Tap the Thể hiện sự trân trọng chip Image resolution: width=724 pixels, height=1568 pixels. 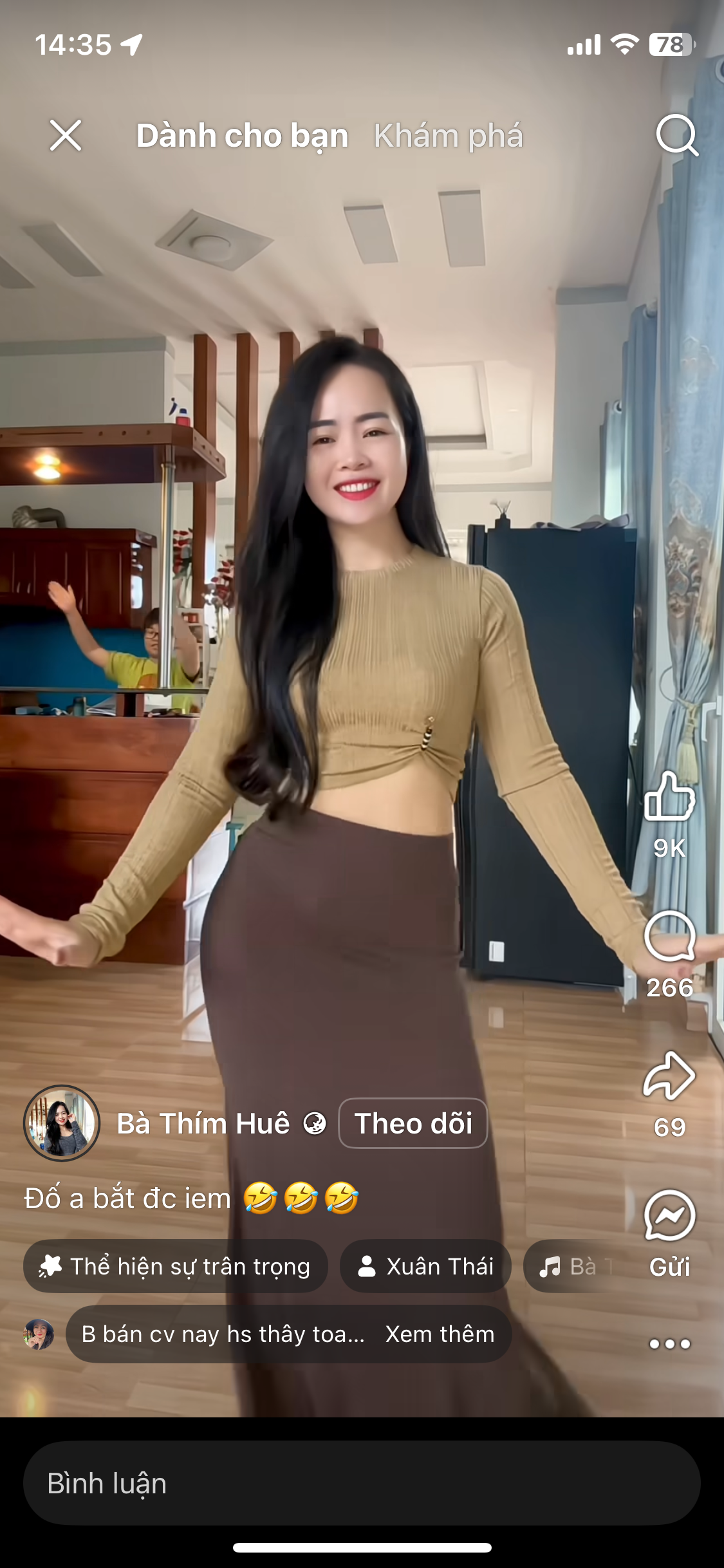pos(175,1266)
